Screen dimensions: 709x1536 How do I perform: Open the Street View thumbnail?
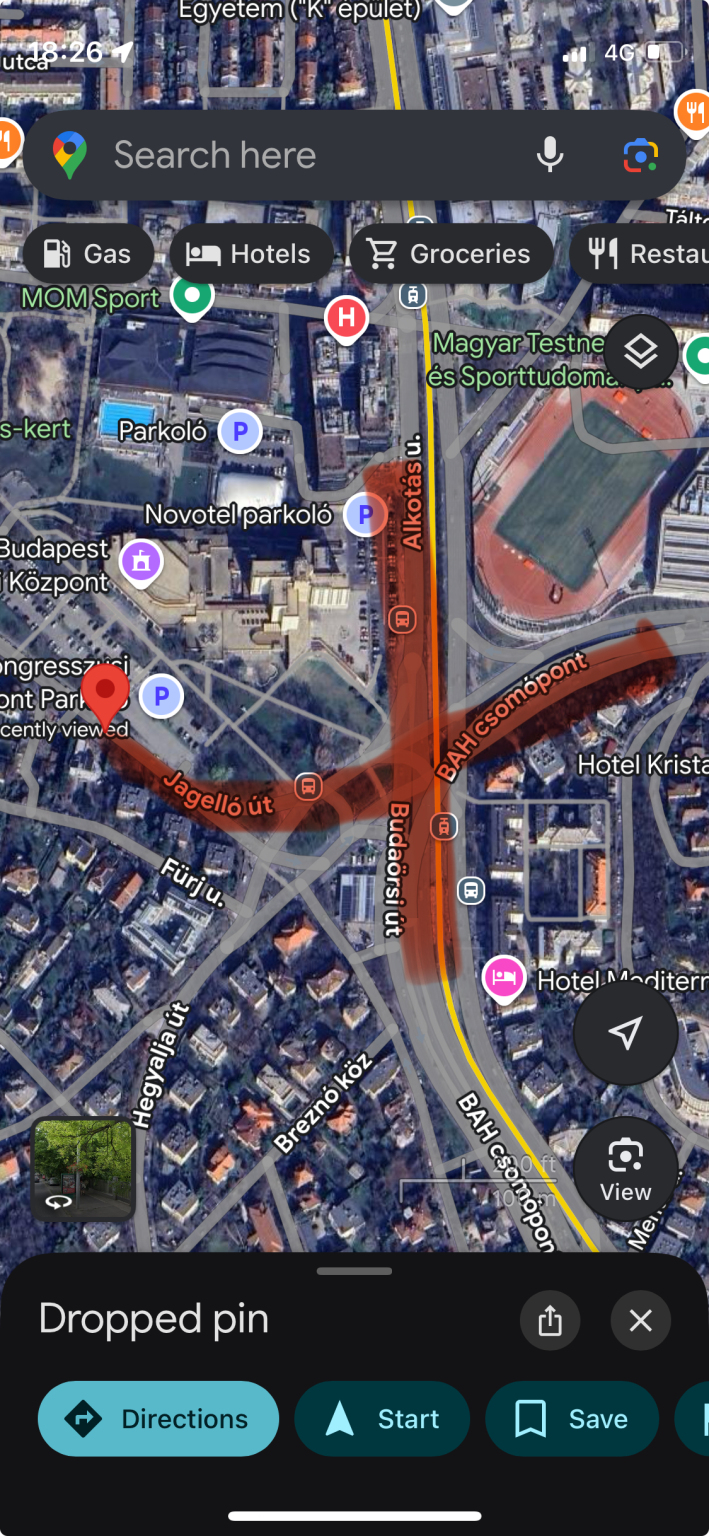point(82,1169)
